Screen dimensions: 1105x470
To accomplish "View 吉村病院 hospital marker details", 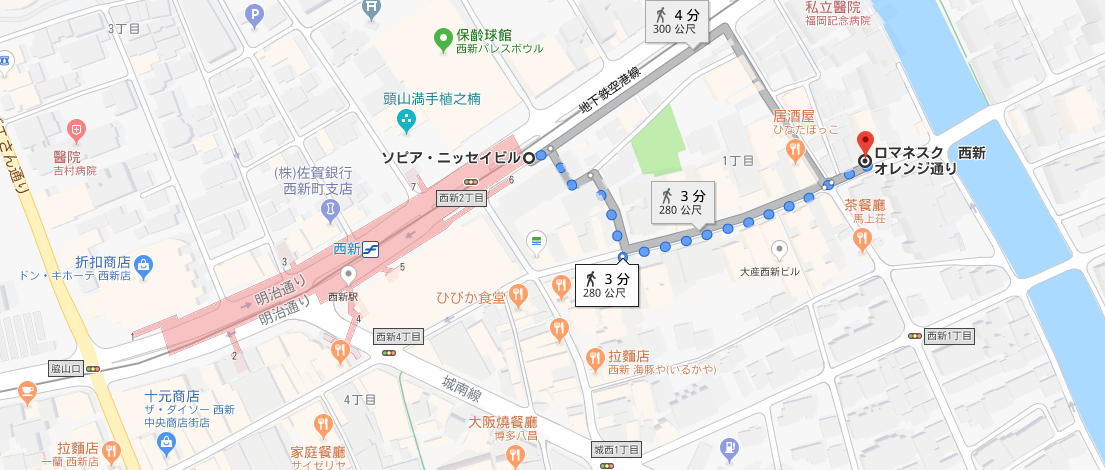I will click(77, 130).
